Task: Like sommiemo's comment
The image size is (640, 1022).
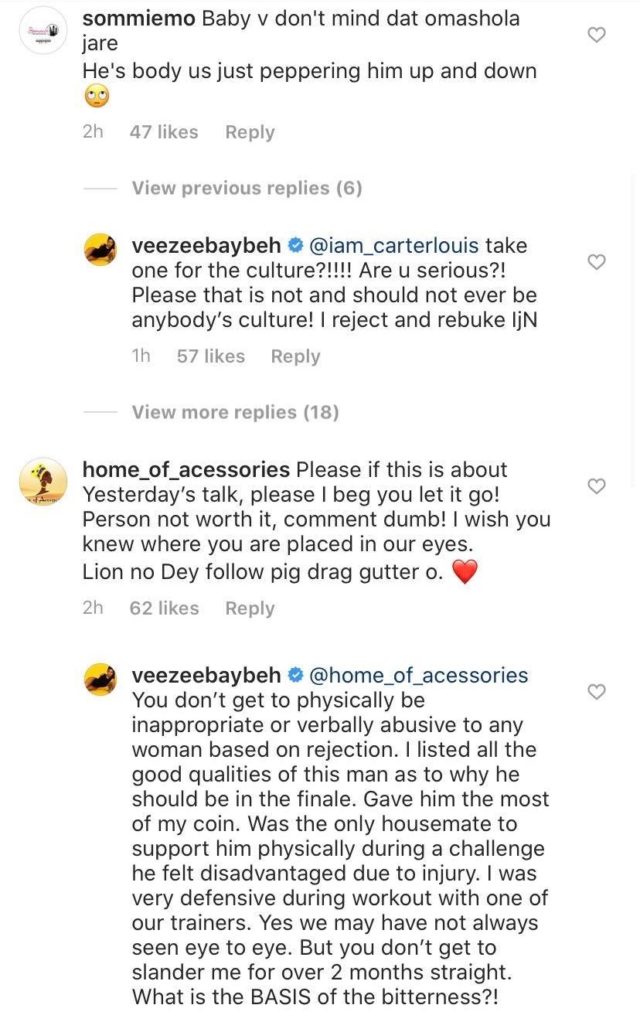Action: 596,35
